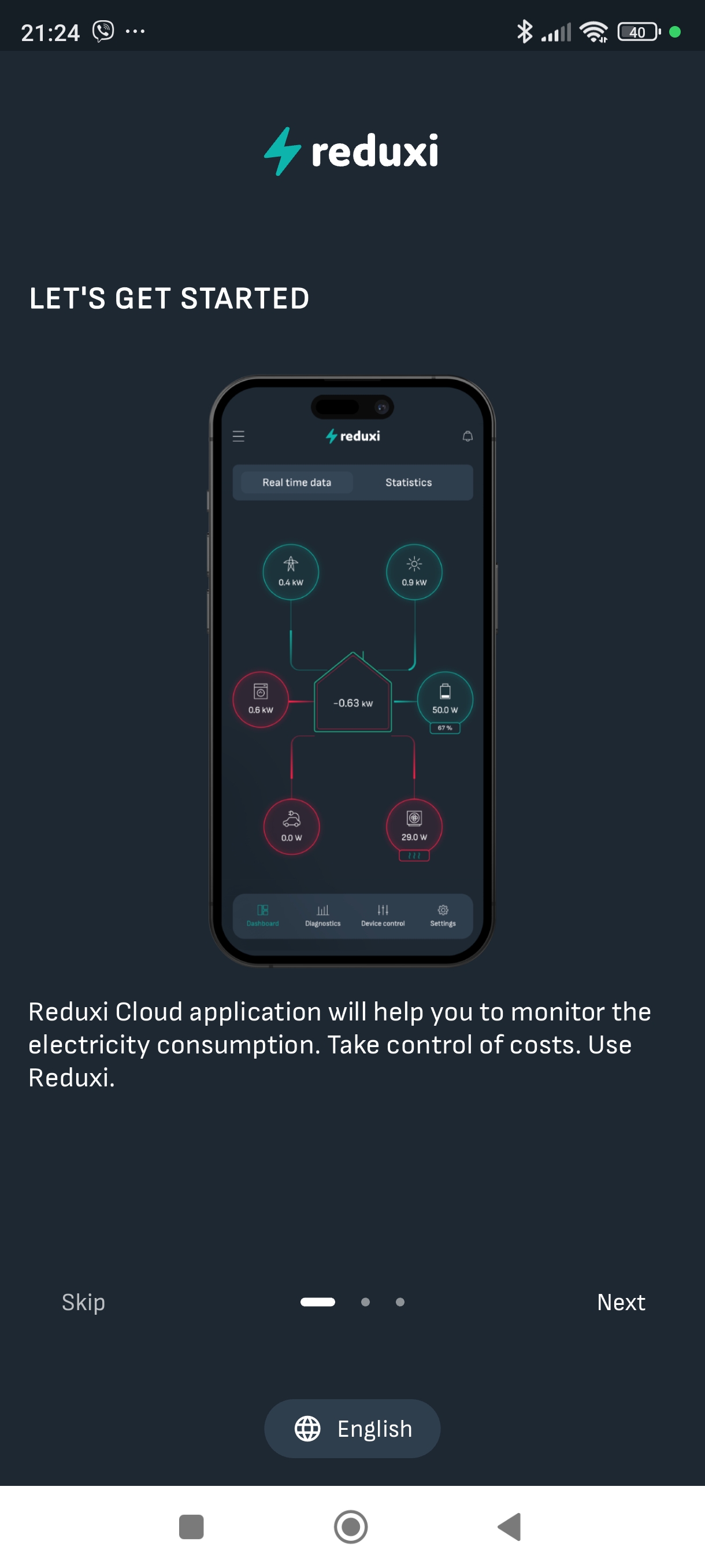Tap the Android back button
The width and height of the screenshot is (705, 1568).
(510, 1526)
